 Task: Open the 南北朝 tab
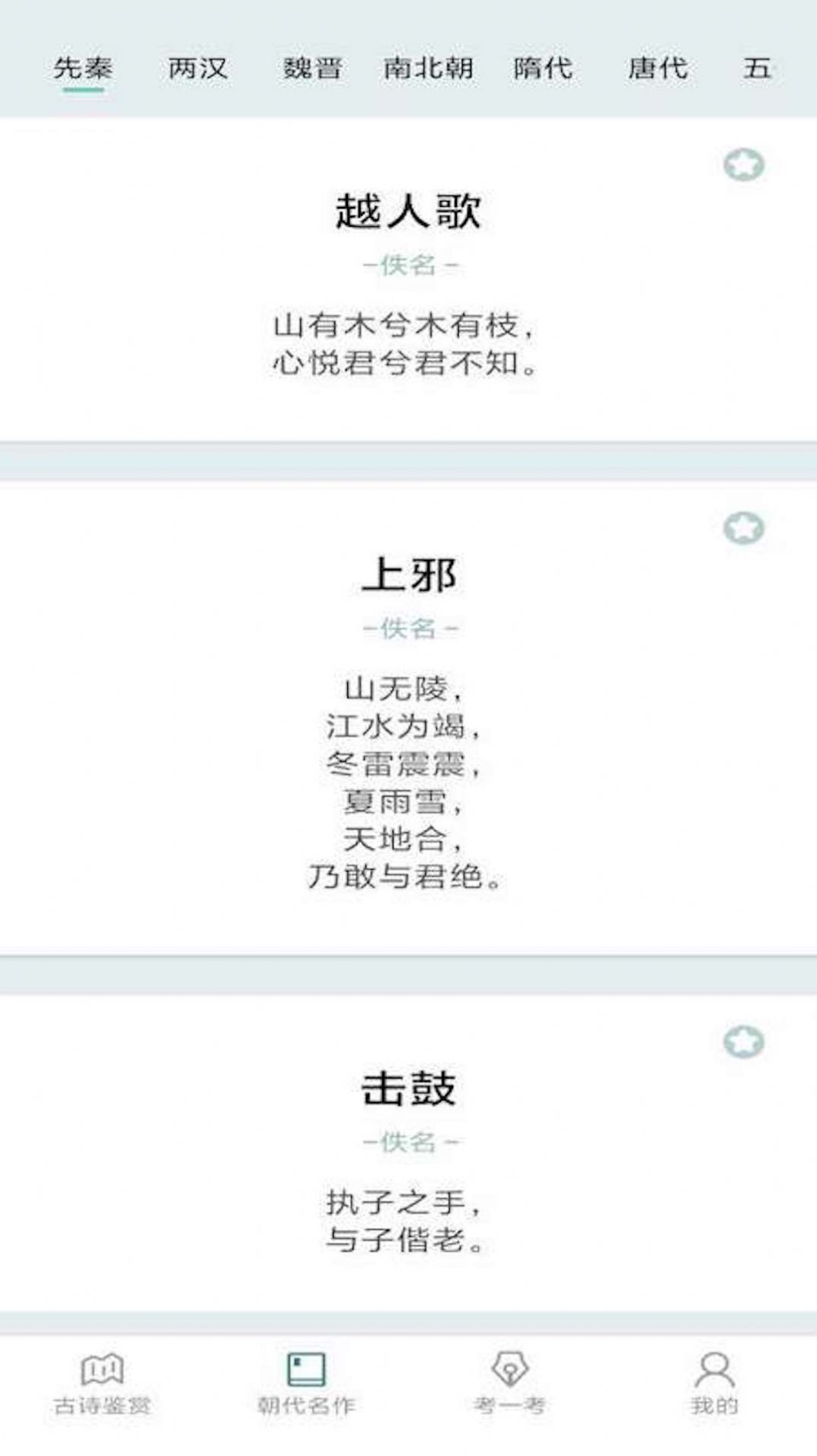pos(428,68)
